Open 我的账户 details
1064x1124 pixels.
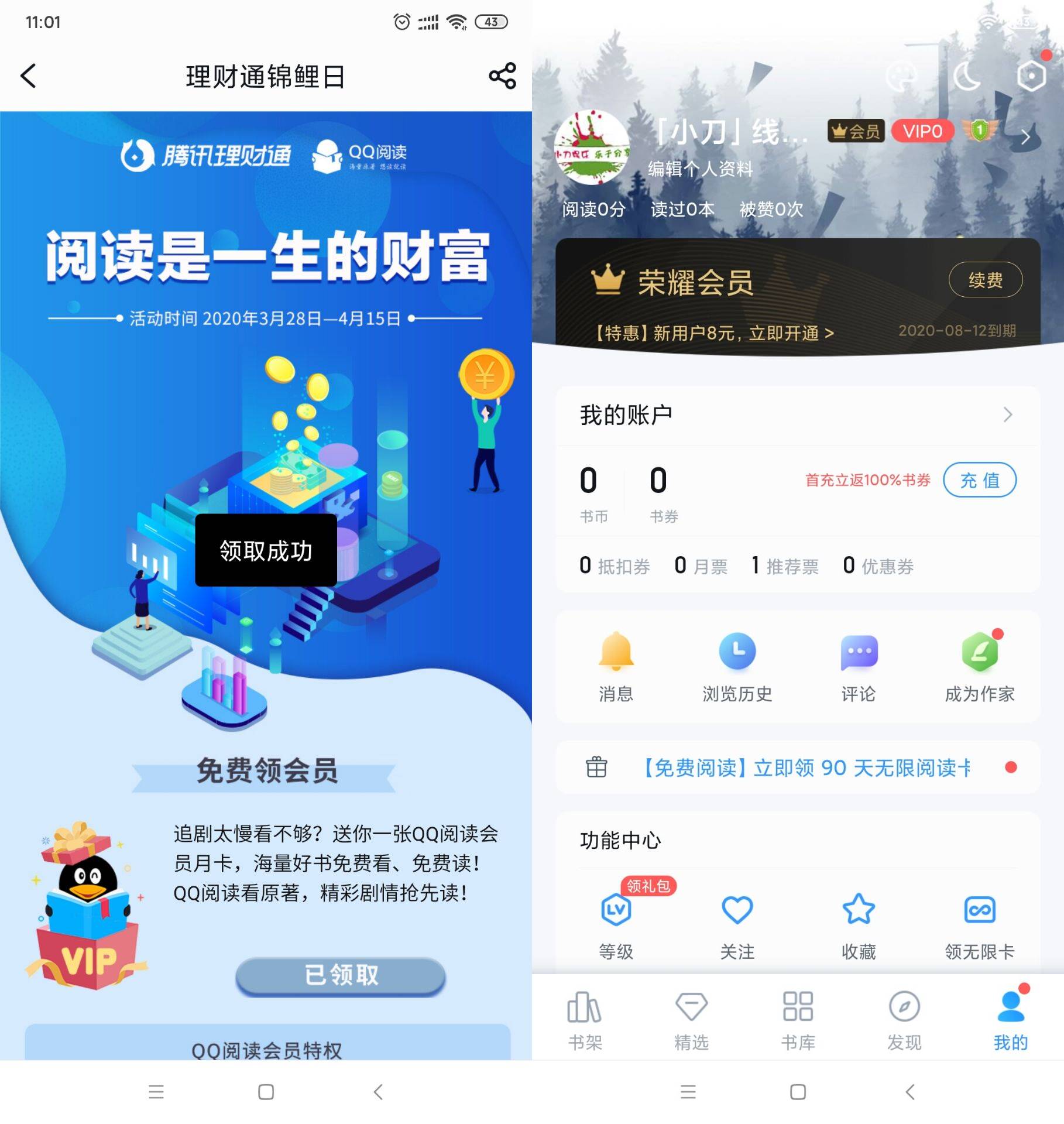pos(797,415)
